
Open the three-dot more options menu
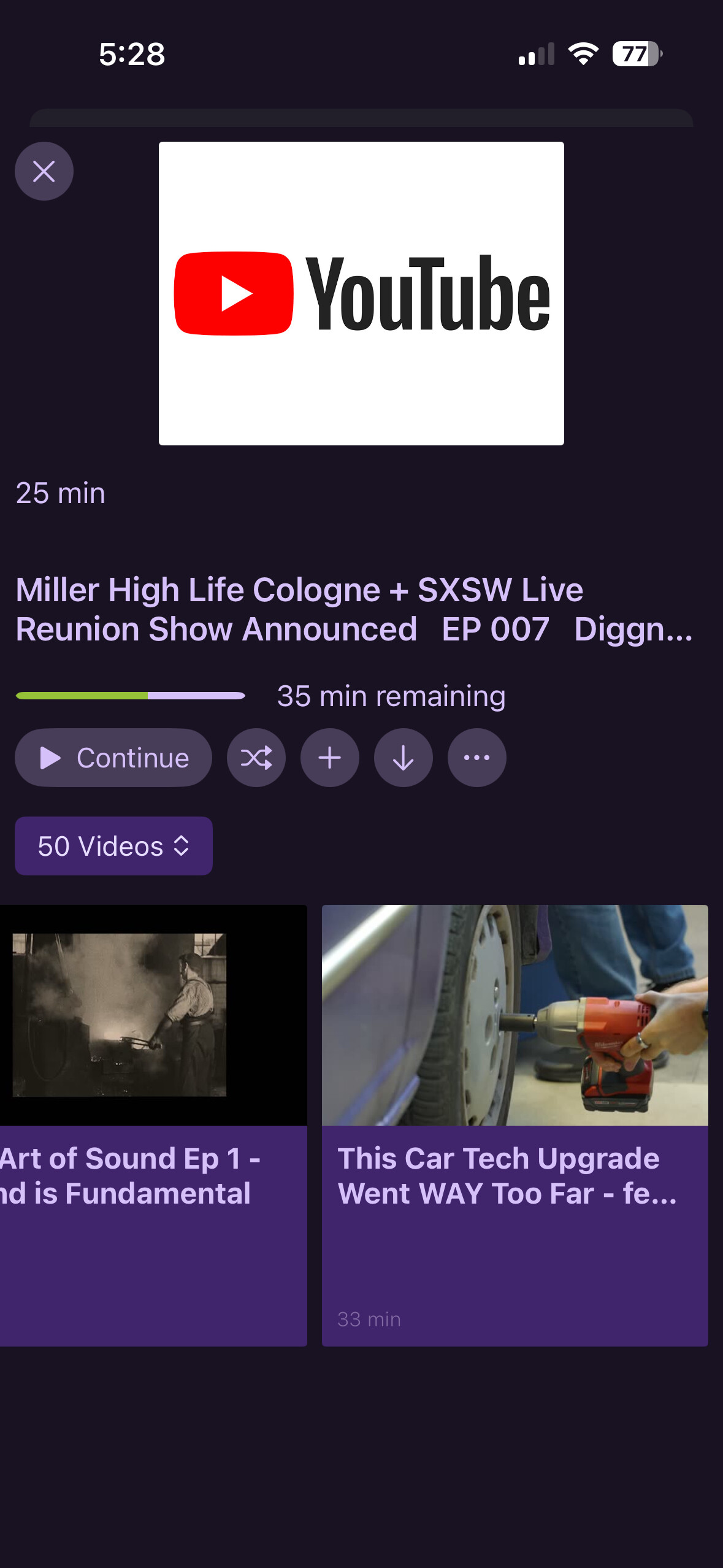[477, 758]
